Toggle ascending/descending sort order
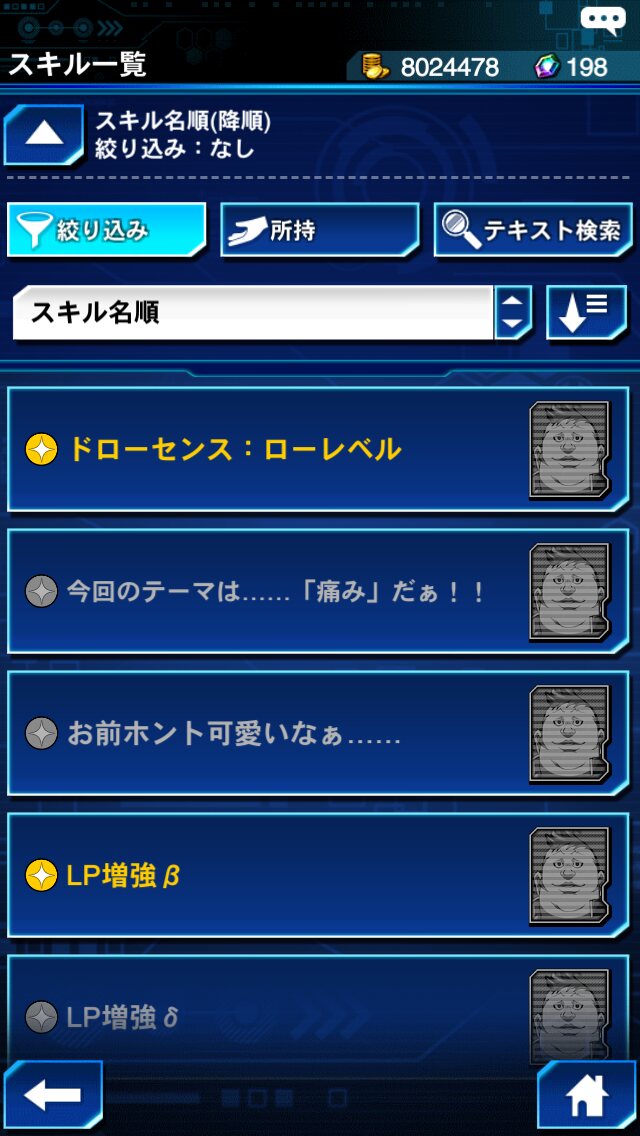 point(586,313)
